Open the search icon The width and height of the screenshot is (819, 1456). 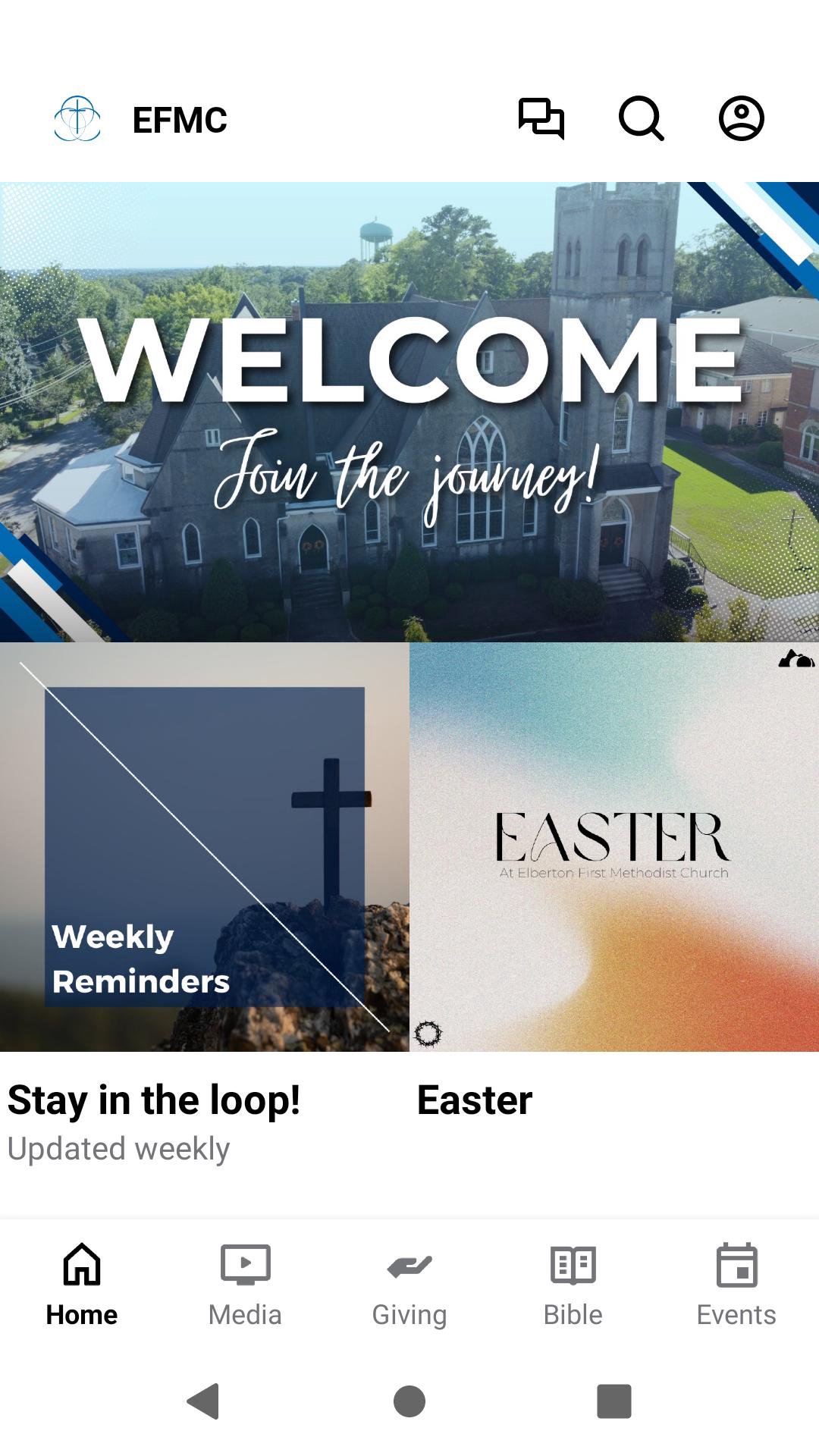[642, 118]
